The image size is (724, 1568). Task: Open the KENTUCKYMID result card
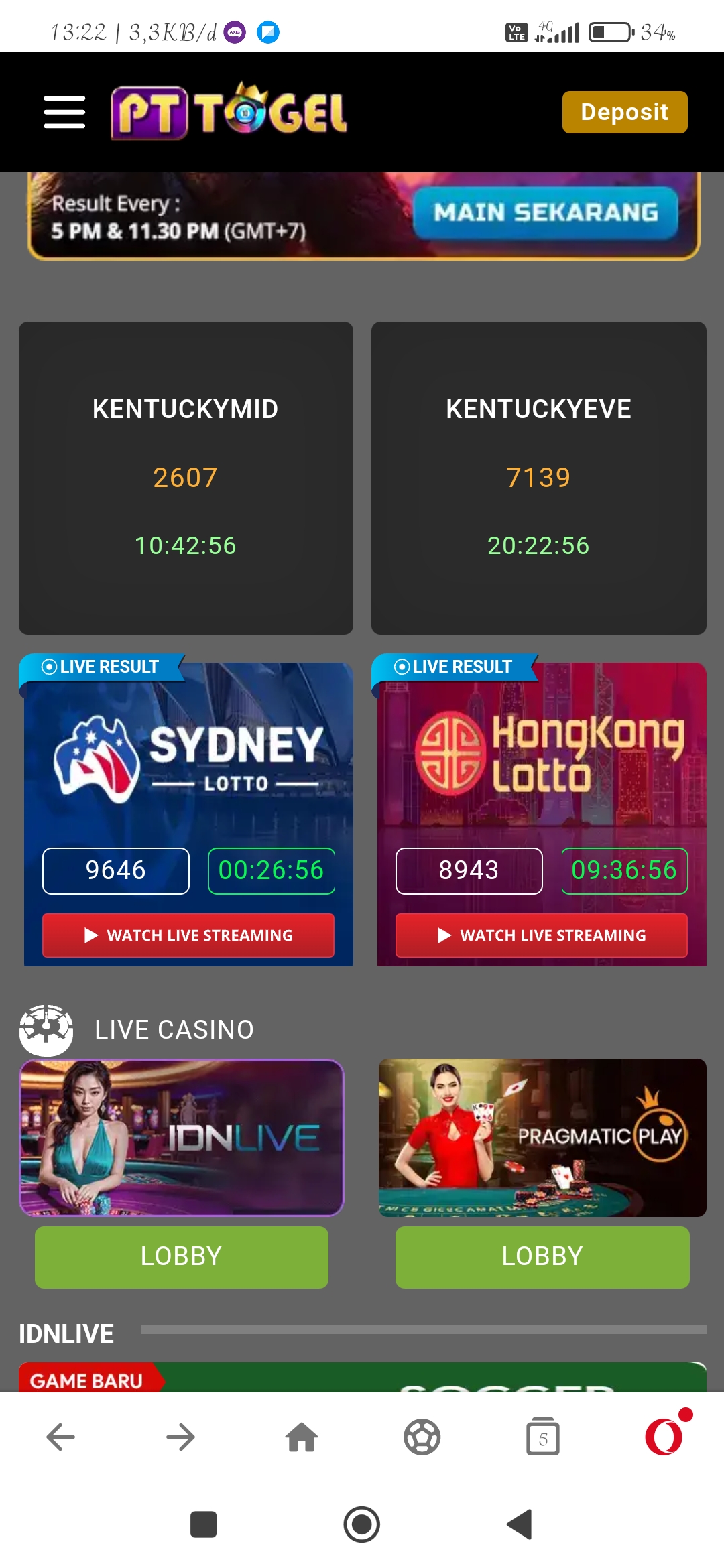pos(186,477)
